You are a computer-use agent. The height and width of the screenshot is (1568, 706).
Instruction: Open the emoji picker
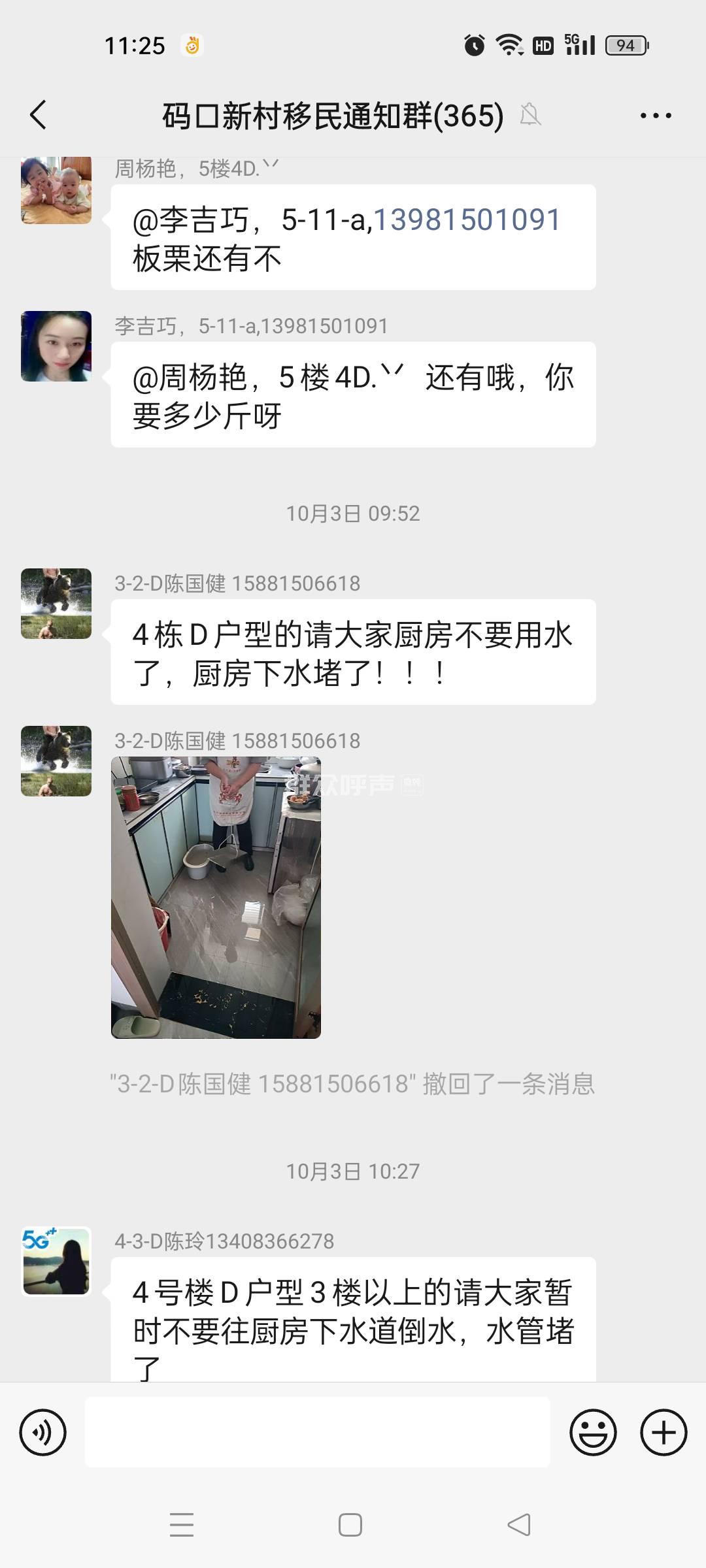(593, 1433)
